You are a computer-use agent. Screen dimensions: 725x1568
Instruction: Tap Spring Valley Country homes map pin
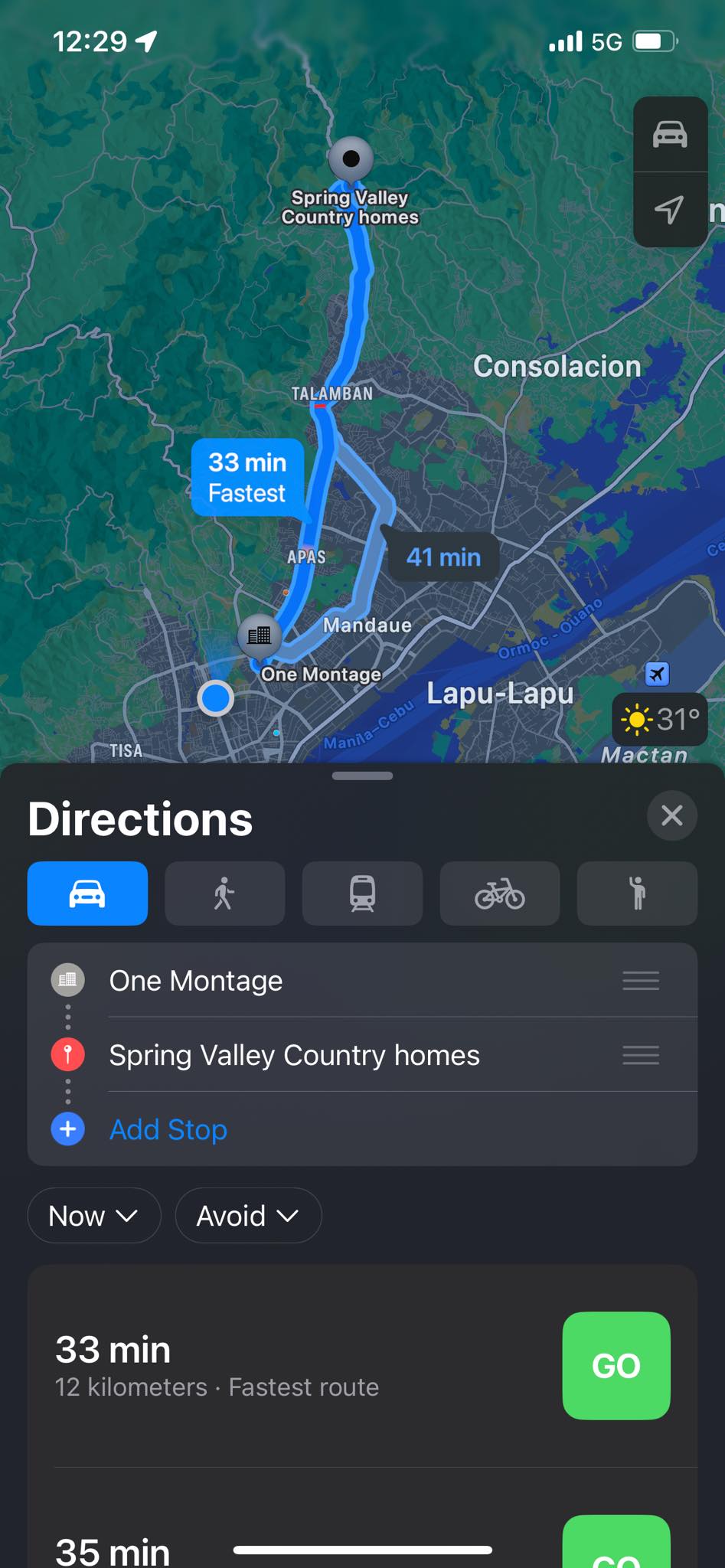pyautogui.click(x=351, y=160)
